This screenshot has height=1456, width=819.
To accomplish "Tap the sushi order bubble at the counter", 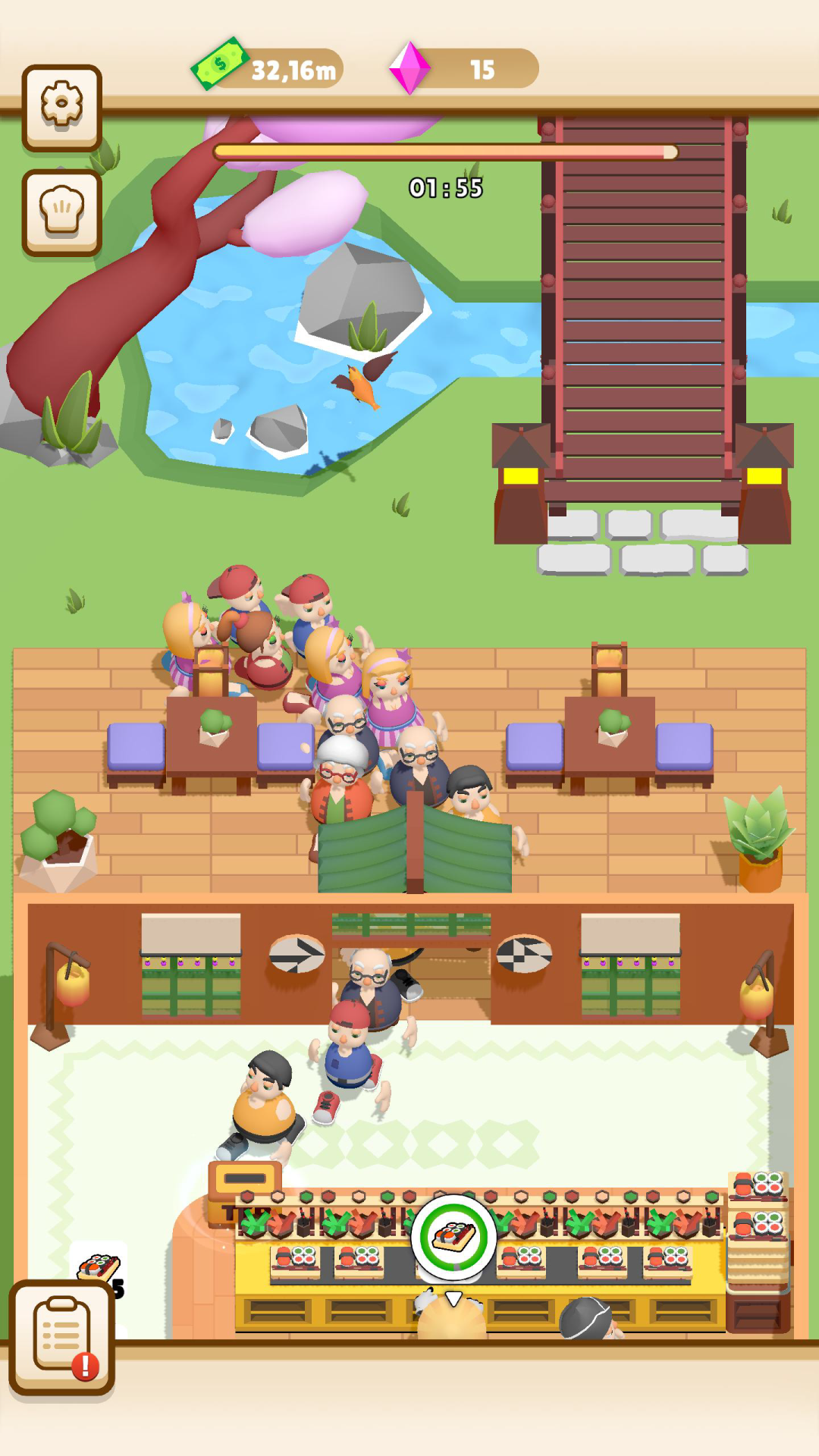I will [453, 1236].
